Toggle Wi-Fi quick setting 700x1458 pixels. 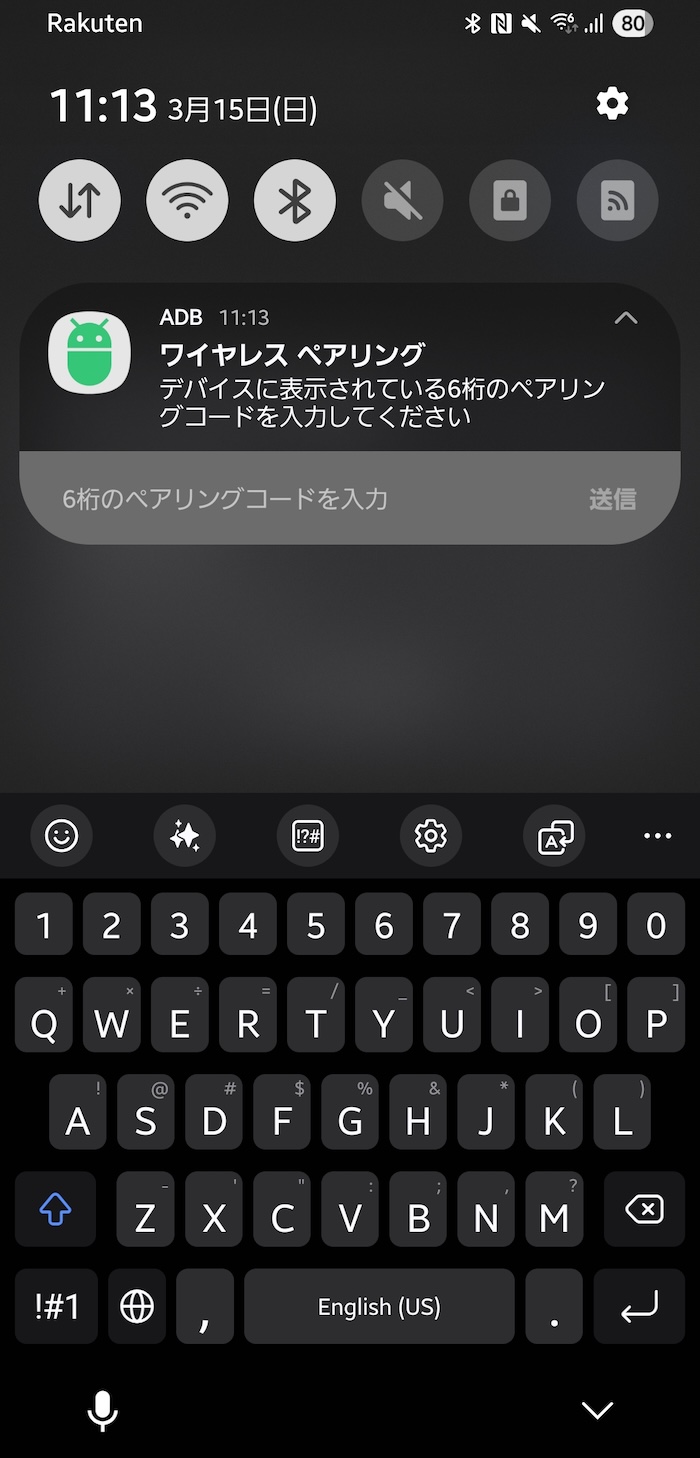tap(187, 201)
